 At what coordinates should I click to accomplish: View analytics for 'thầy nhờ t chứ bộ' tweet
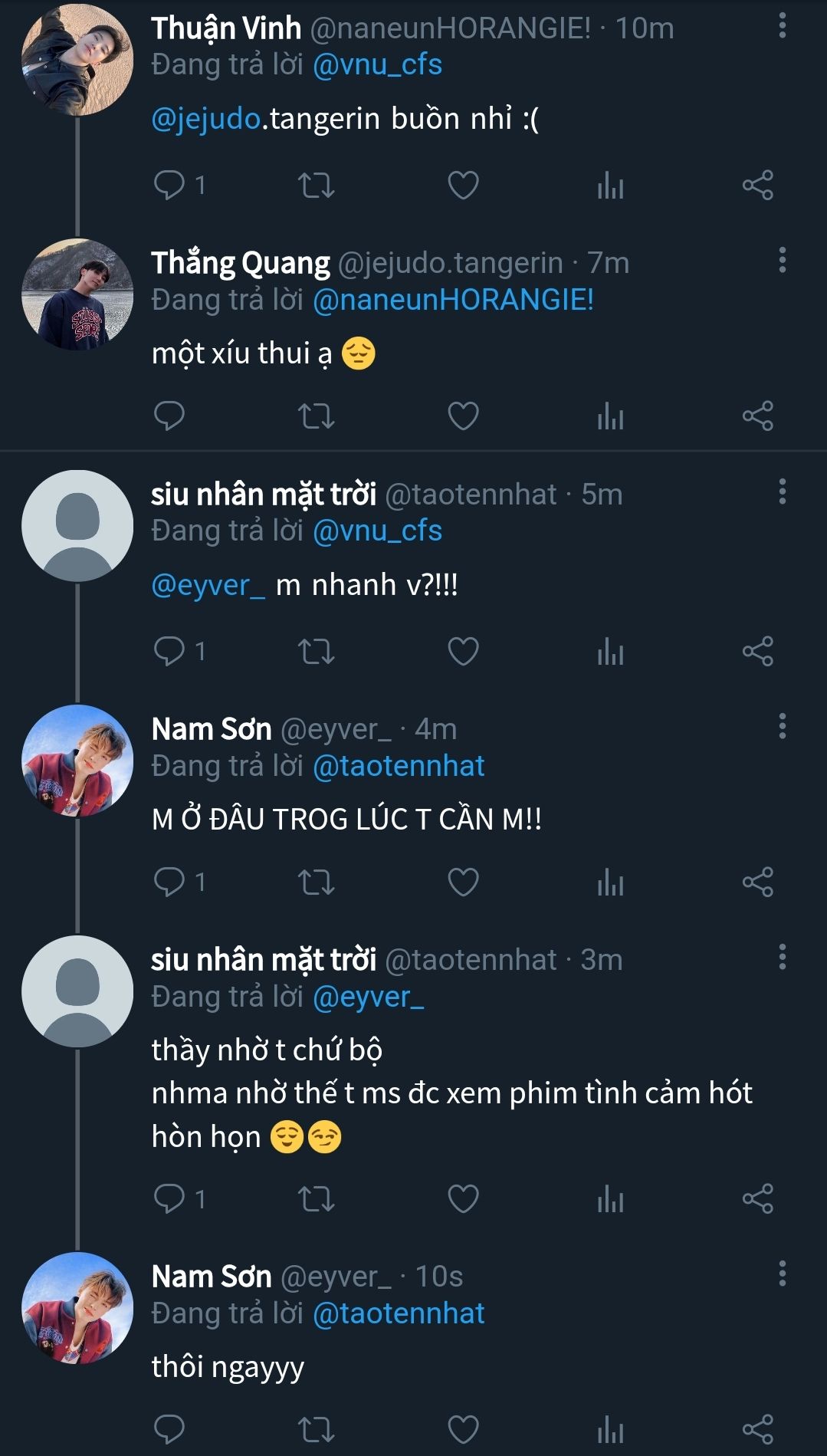610,1199
